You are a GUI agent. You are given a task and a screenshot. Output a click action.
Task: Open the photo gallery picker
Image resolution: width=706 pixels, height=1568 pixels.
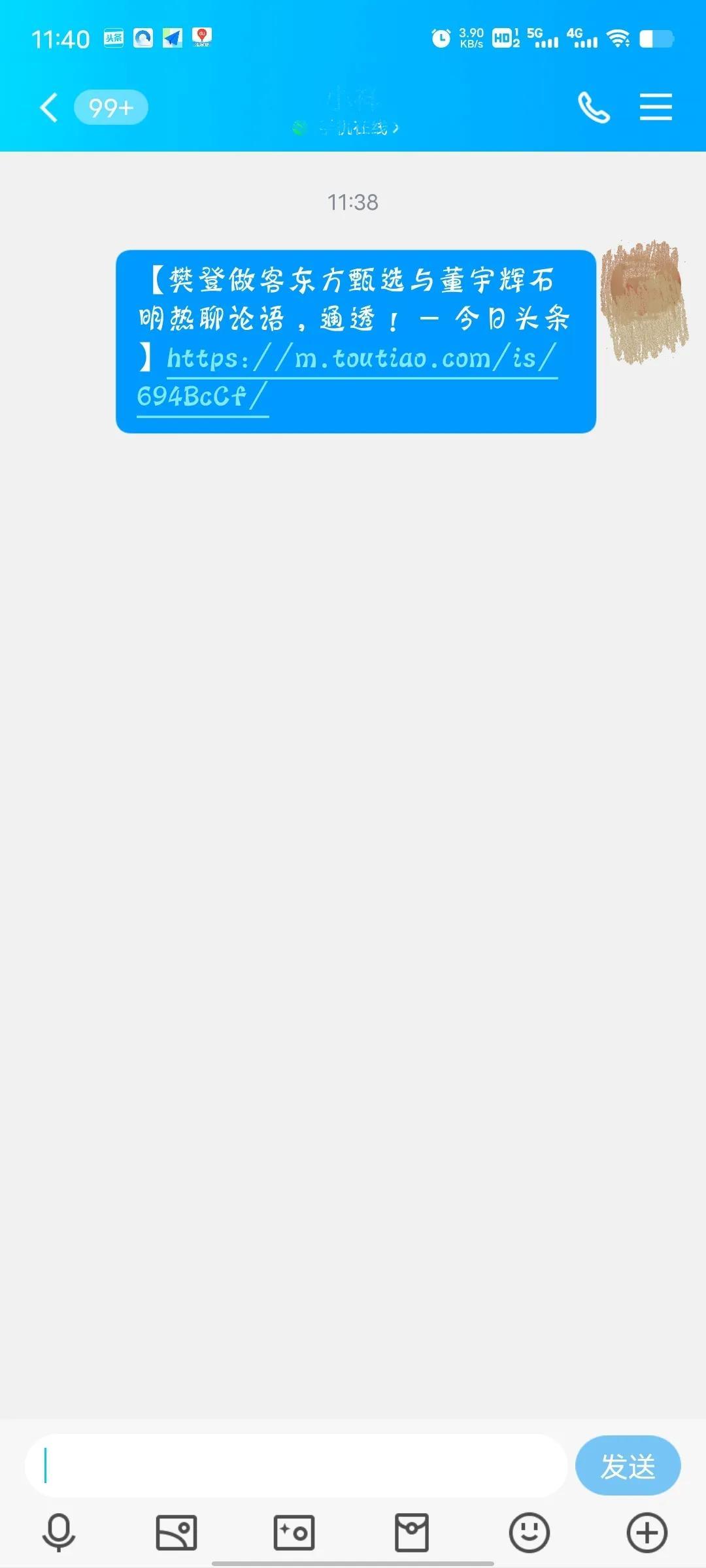(176, 1532)
